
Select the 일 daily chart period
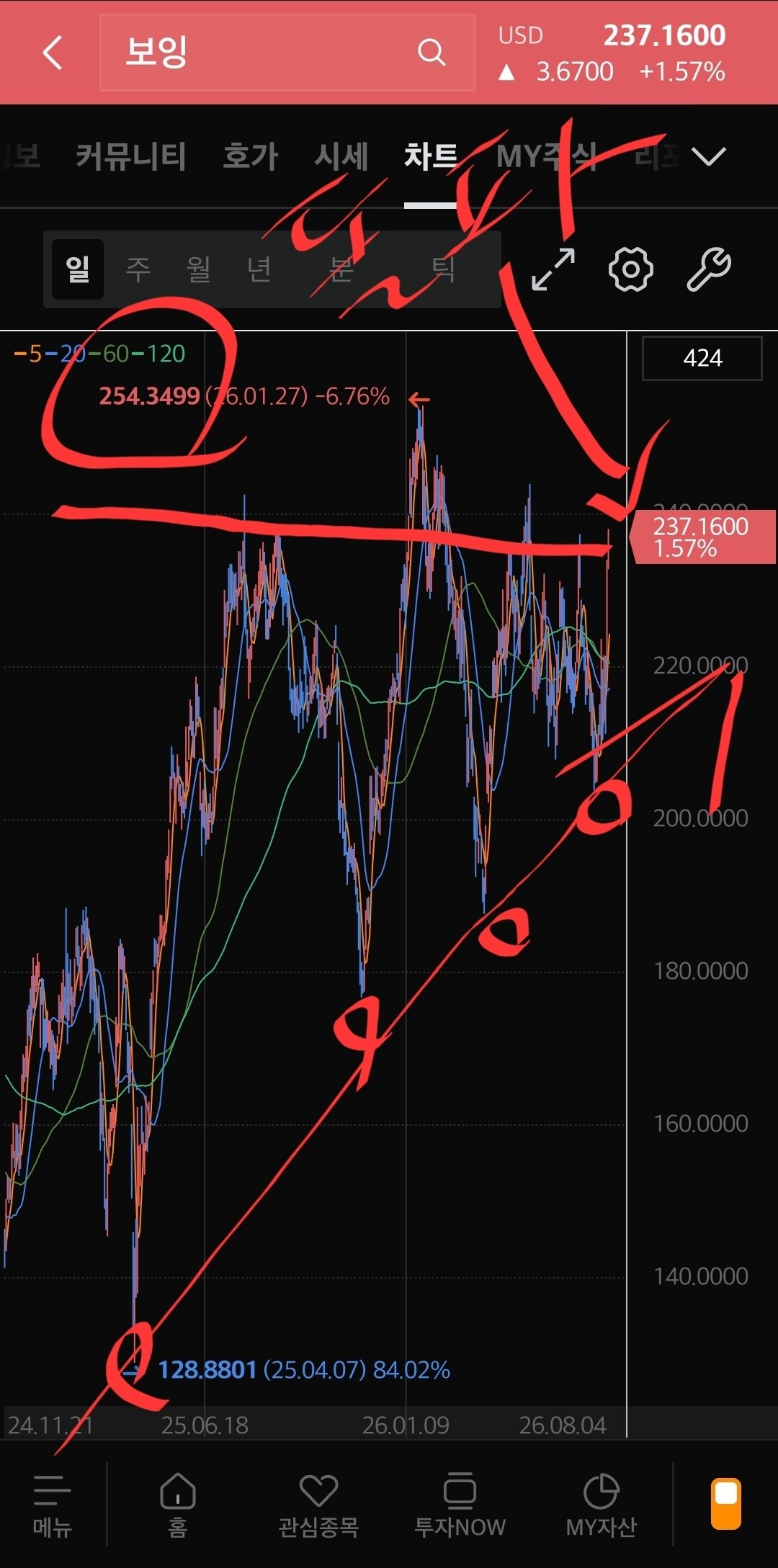(78, 269)
